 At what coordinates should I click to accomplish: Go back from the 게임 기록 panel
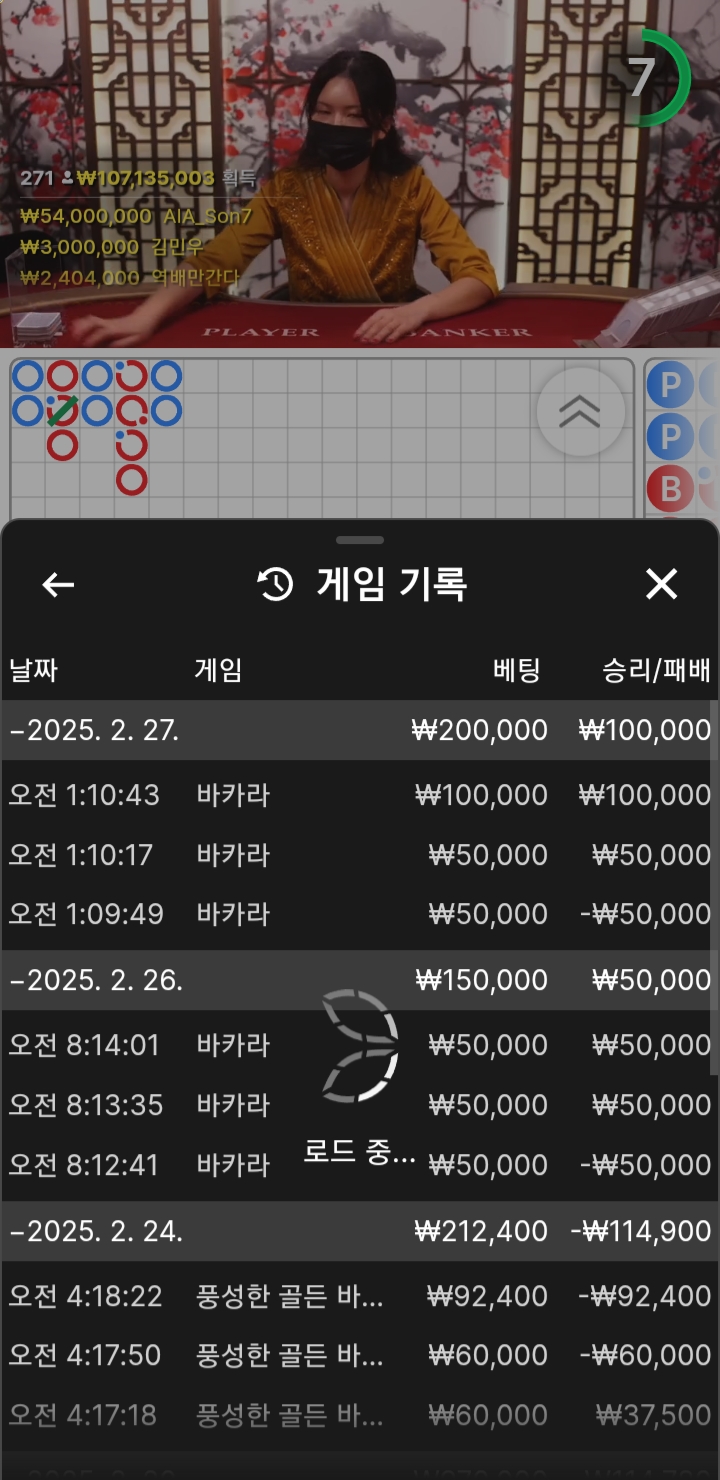[x=58, y=585]
